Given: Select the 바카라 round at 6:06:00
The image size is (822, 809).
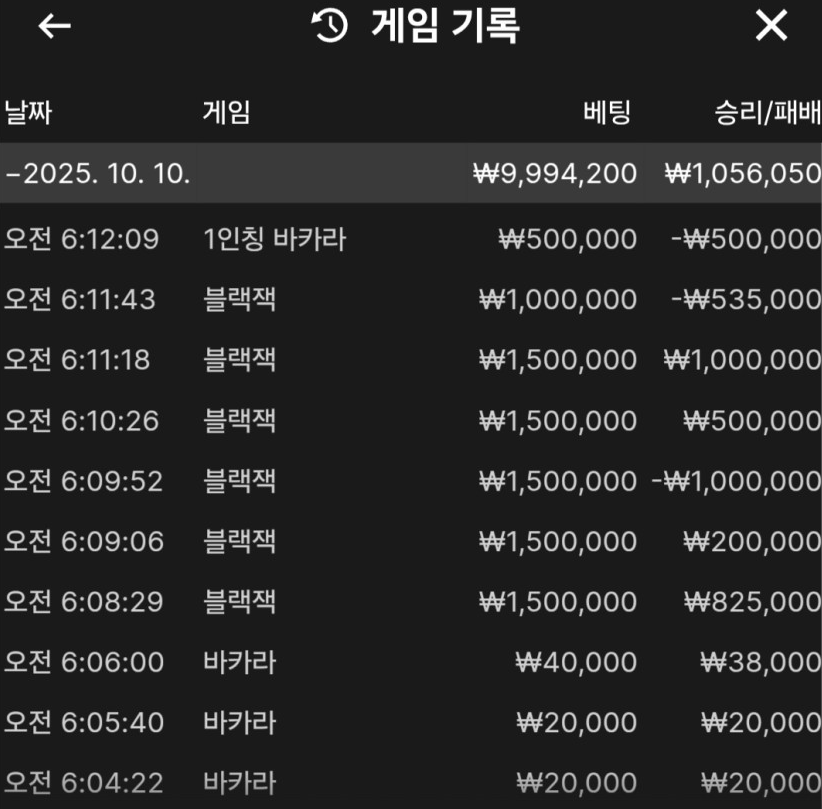Looking at the screenshot, I should [x=411, y=662].
